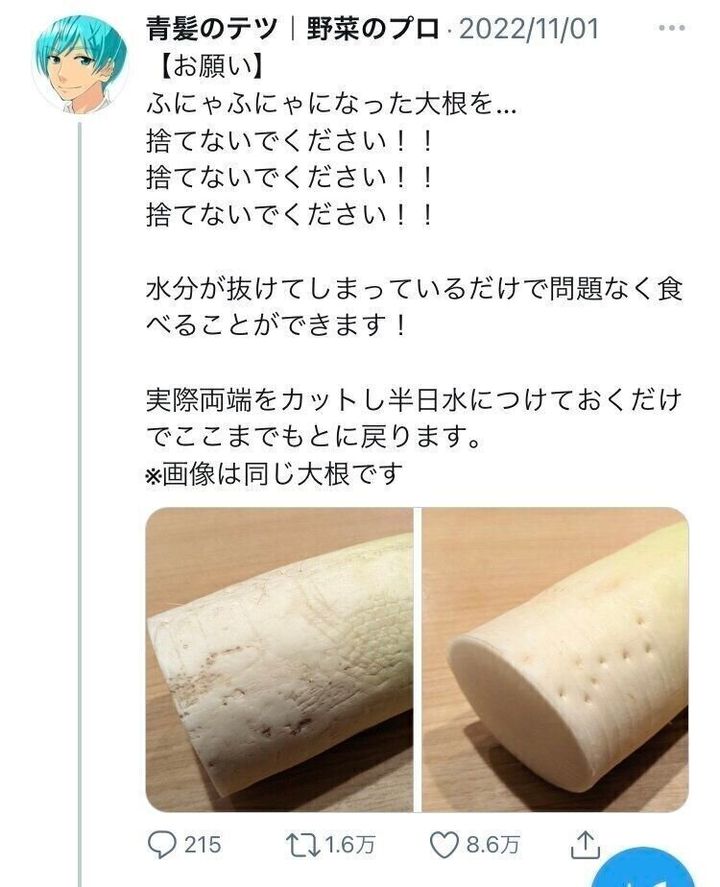This screenshot has height=887, width=720.
Task: Share this tweet
Action: click(584, 845)
